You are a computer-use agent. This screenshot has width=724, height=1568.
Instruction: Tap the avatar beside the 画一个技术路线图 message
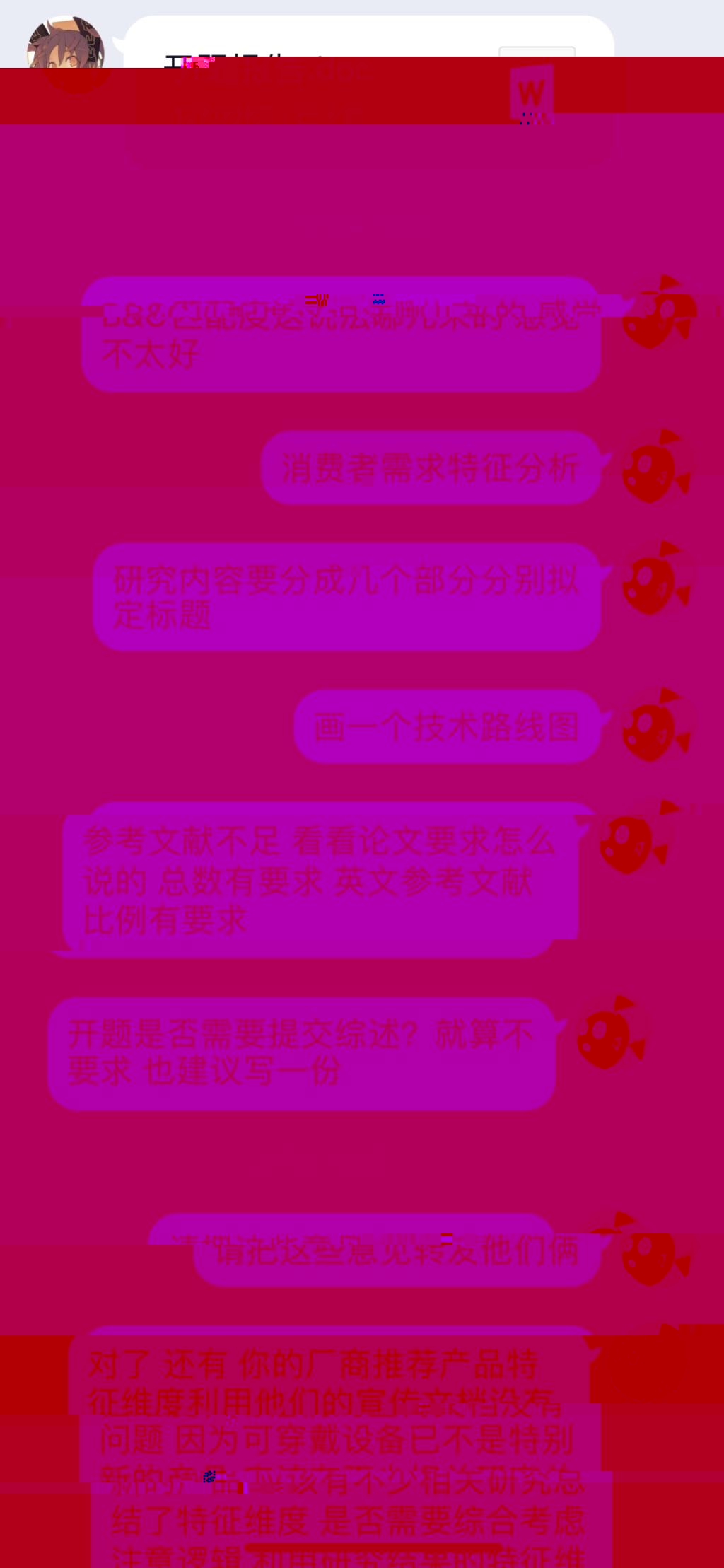click(x=655, y=726)
